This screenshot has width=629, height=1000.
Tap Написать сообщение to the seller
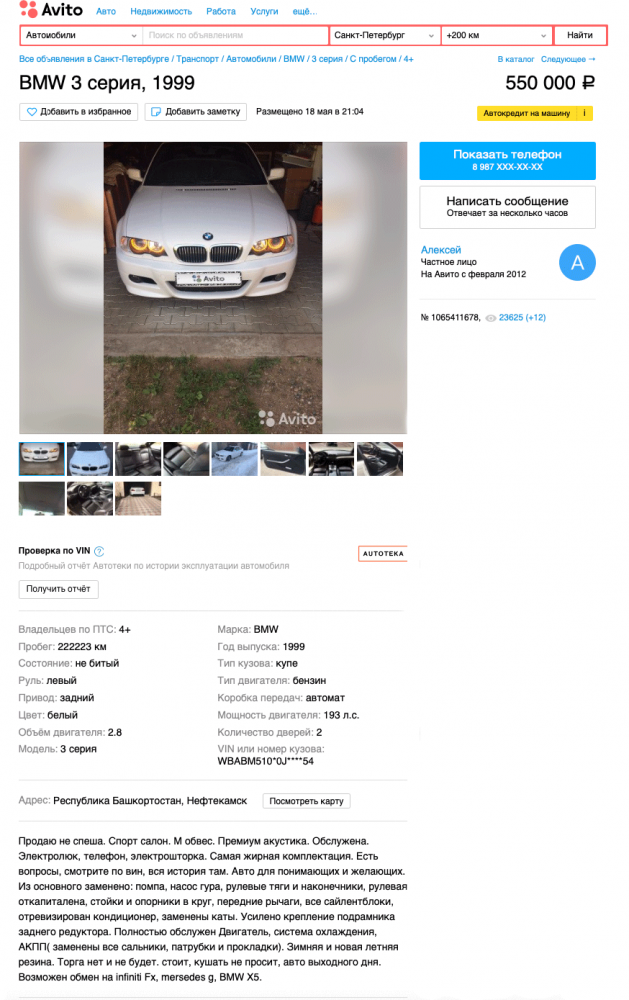coord(507,206)
